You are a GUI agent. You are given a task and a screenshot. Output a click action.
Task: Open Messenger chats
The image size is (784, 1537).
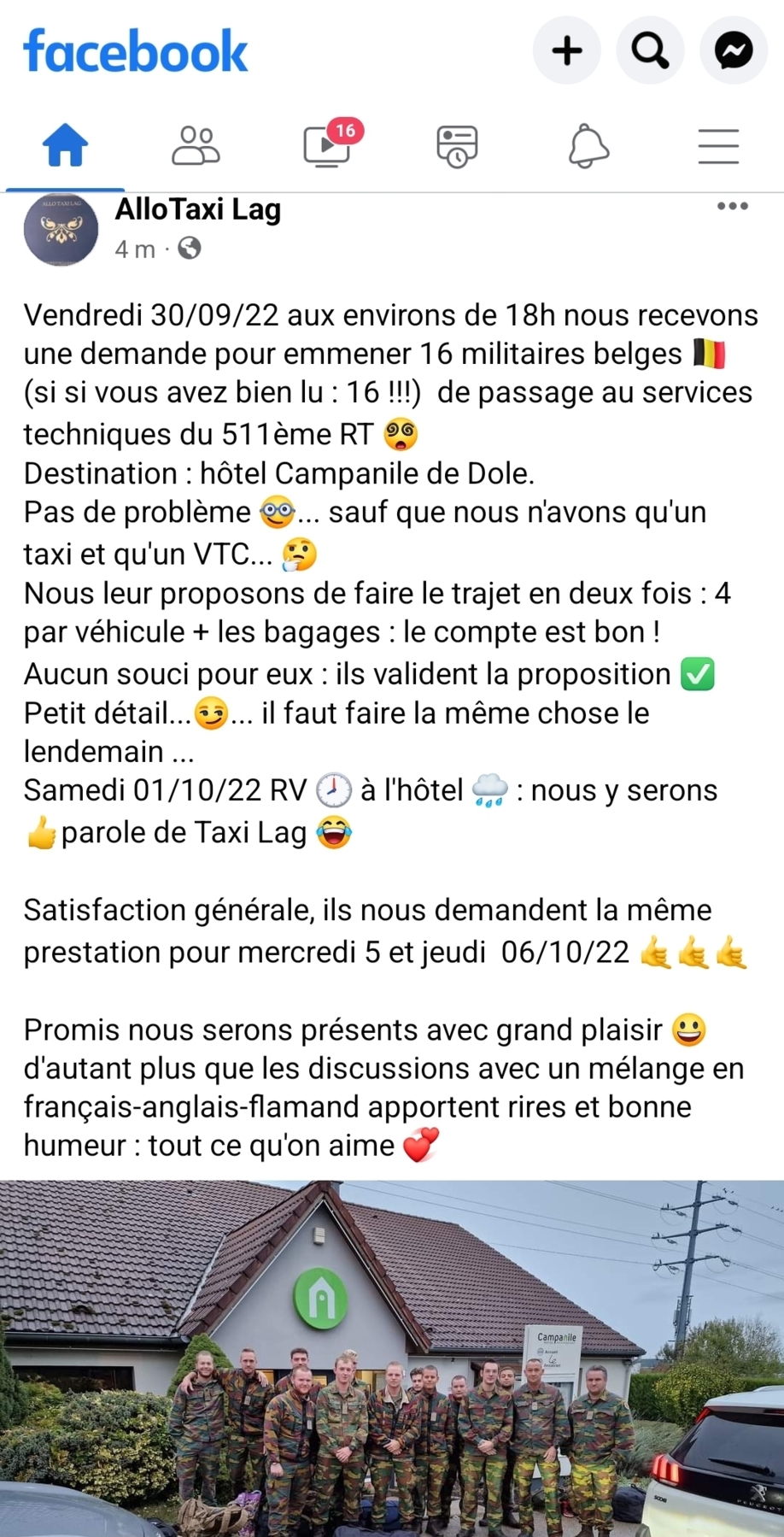click(734, 51)
